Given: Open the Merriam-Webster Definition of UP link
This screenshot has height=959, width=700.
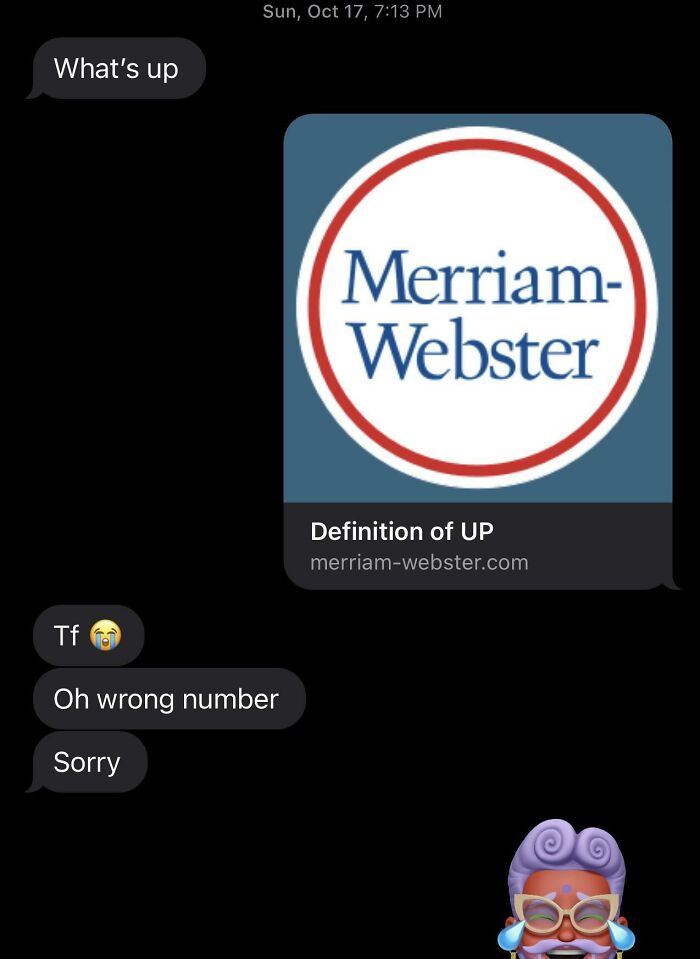Looking at the screenshot, I should point(477,350).
